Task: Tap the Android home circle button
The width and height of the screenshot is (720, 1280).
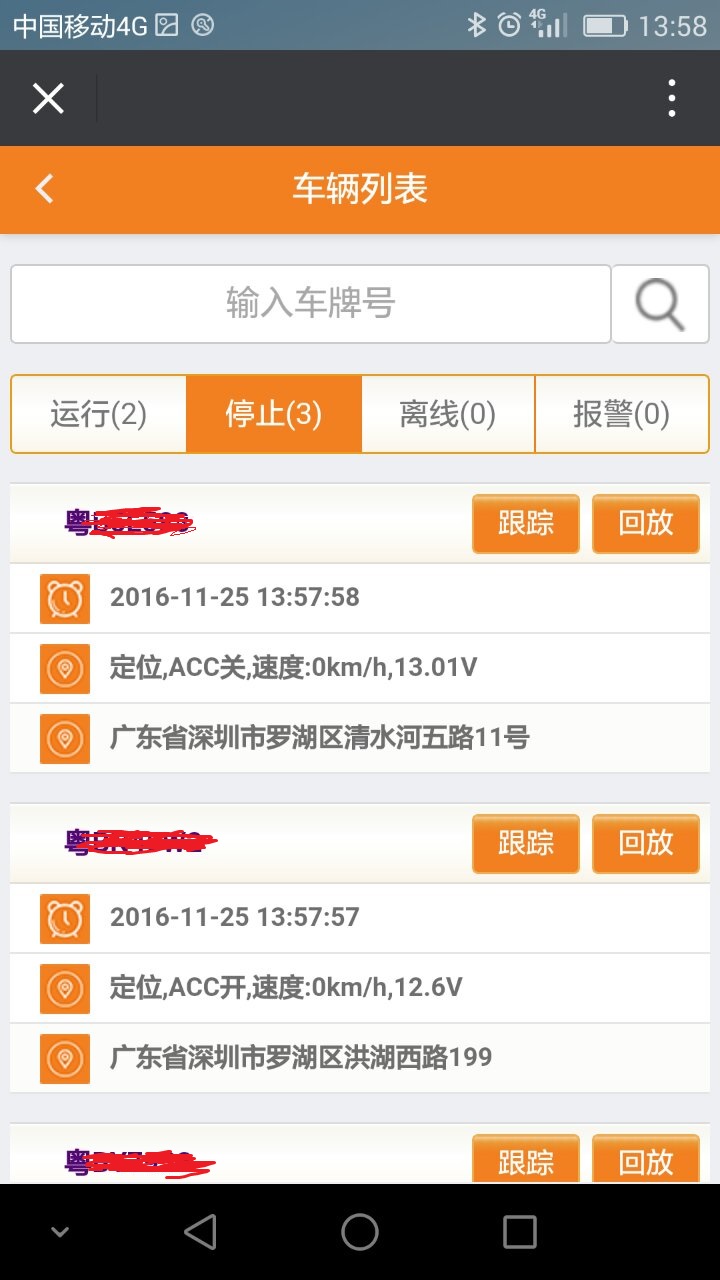Action: (x=360, y=1232)
